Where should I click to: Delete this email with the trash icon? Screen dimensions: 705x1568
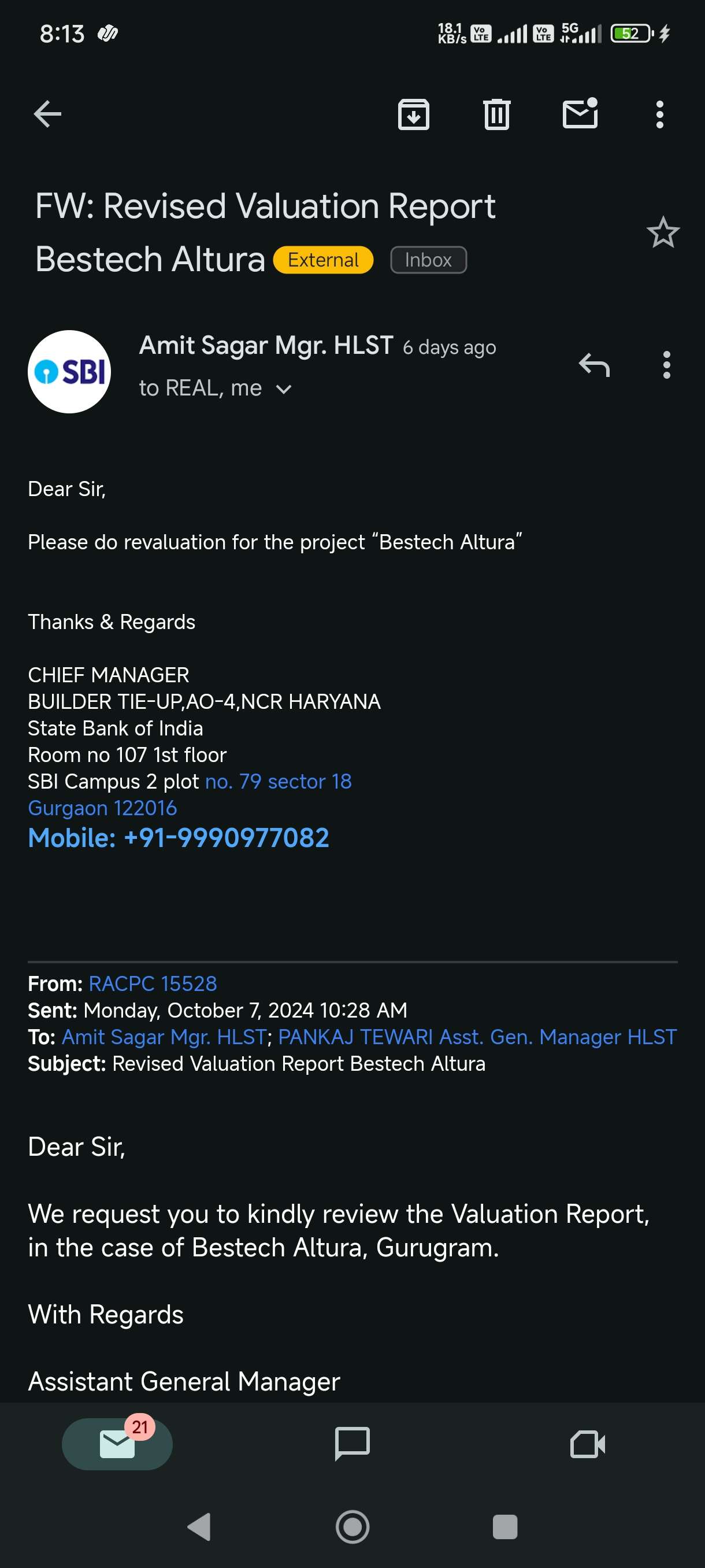pos(496,114)
